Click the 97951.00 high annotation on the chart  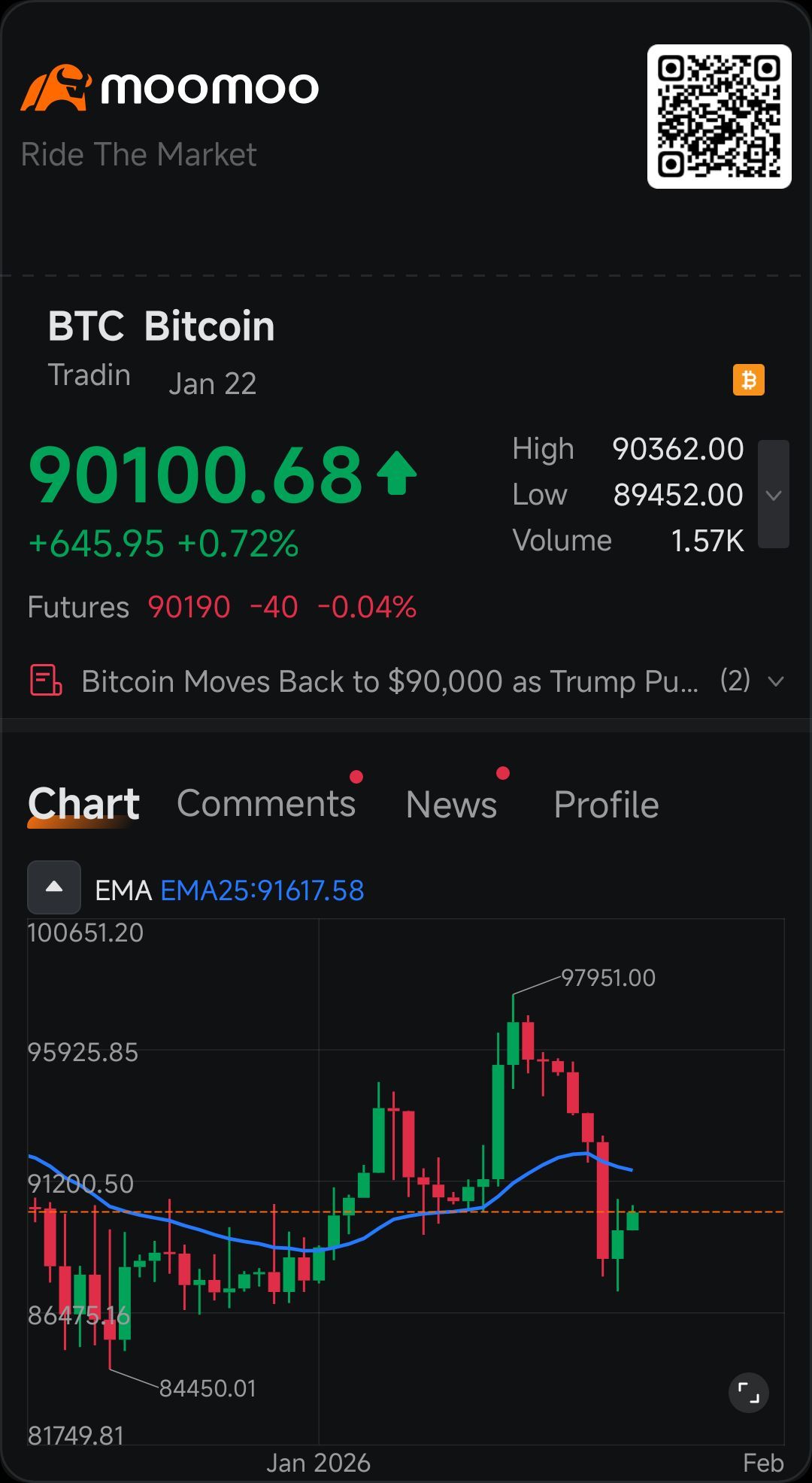click(607, 978)
